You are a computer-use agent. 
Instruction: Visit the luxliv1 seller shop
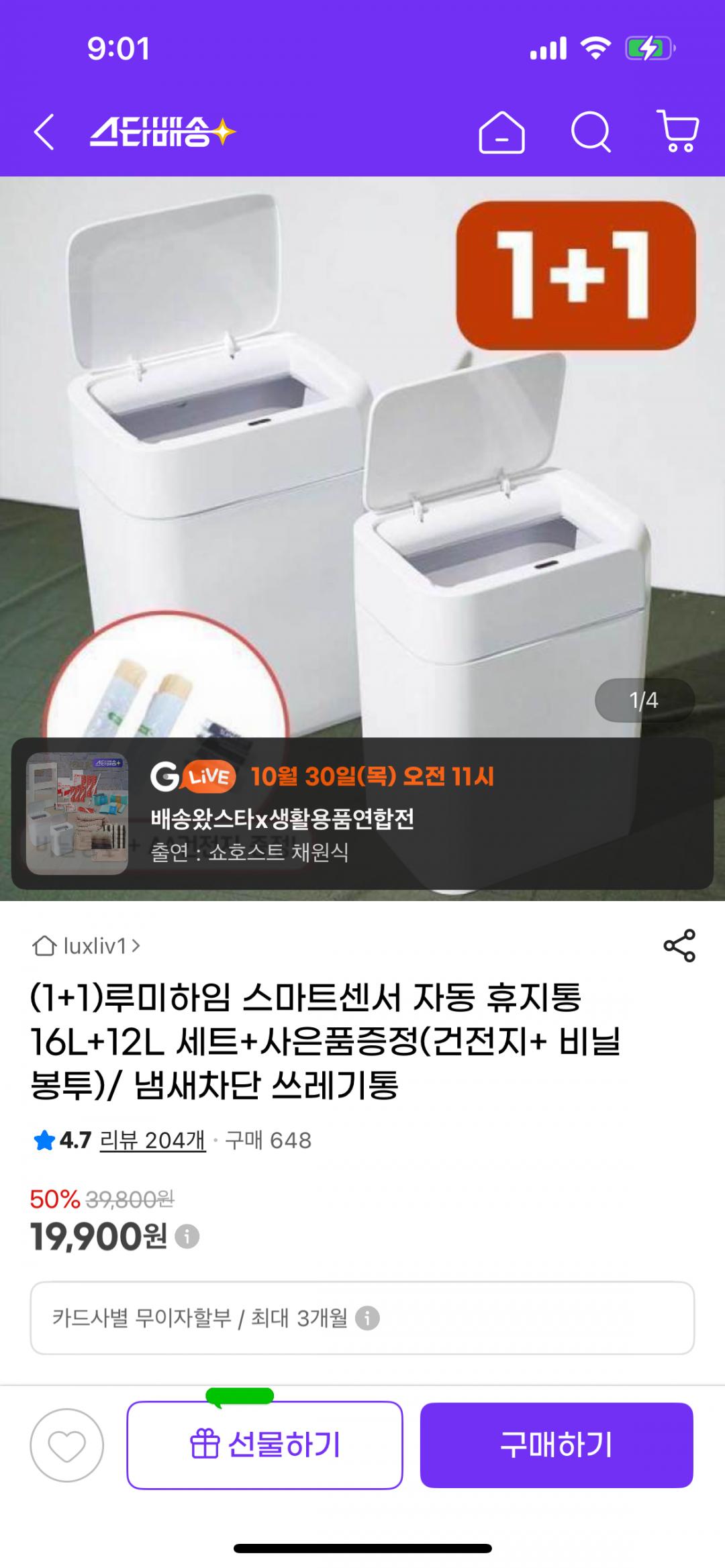pyautogui.click(x=87, y=946)
